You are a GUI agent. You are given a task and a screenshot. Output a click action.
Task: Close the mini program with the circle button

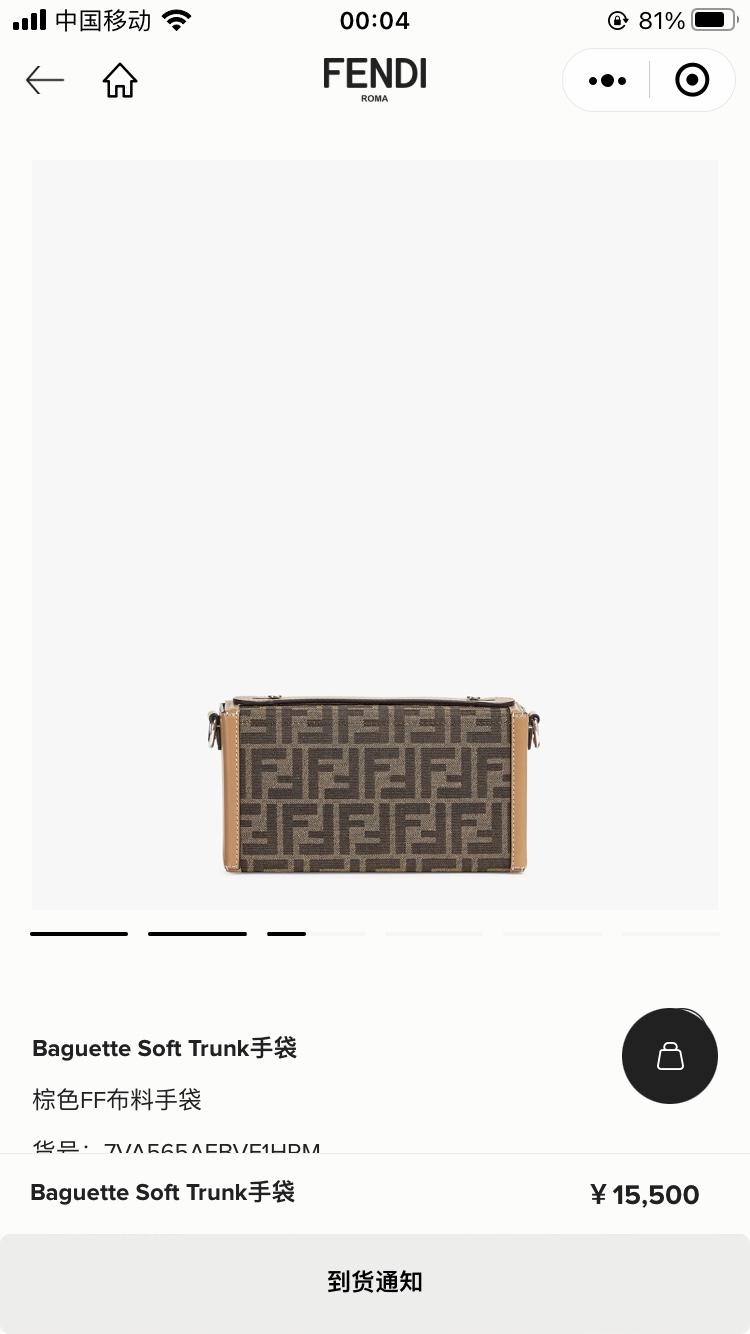point(692,80)
